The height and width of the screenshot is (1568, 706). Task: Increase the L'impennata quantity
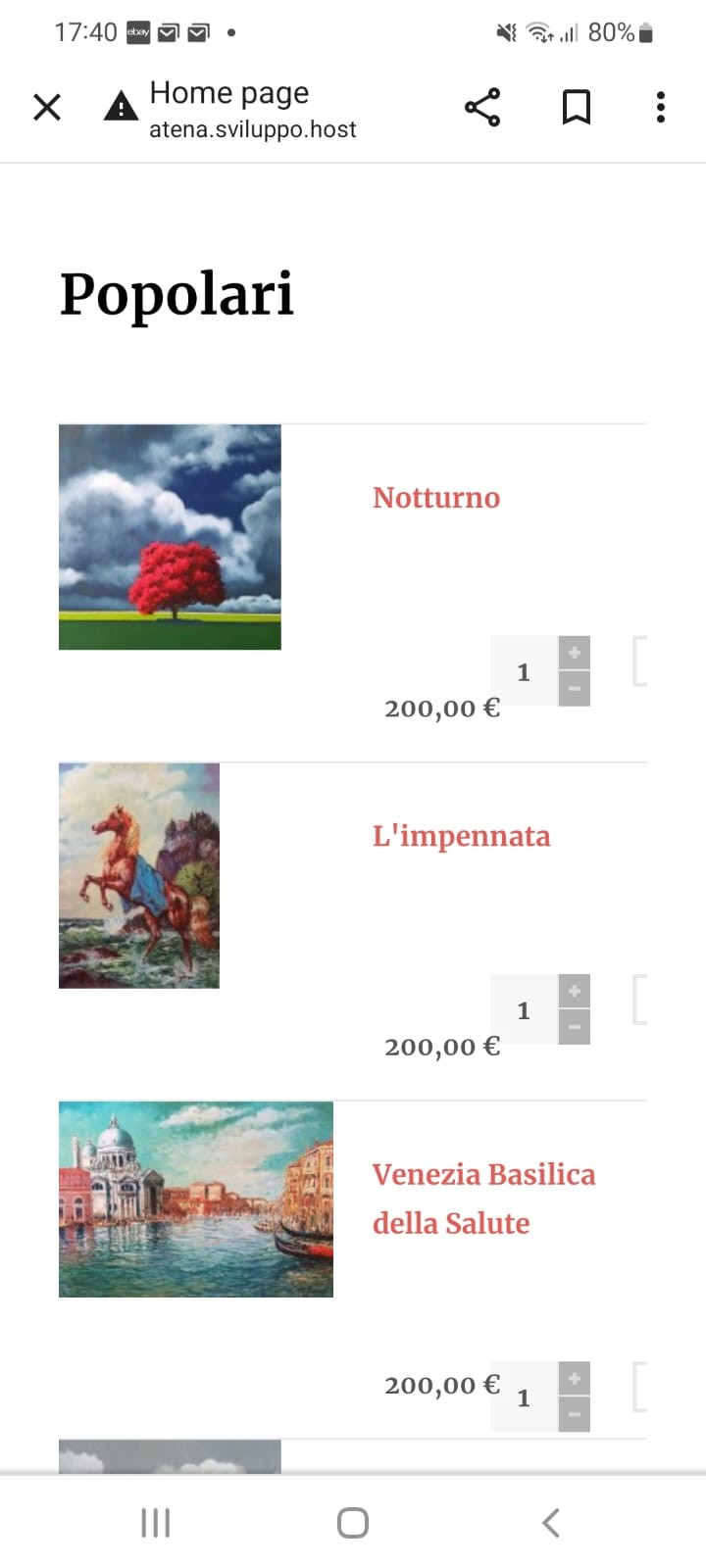coord(575,991)
